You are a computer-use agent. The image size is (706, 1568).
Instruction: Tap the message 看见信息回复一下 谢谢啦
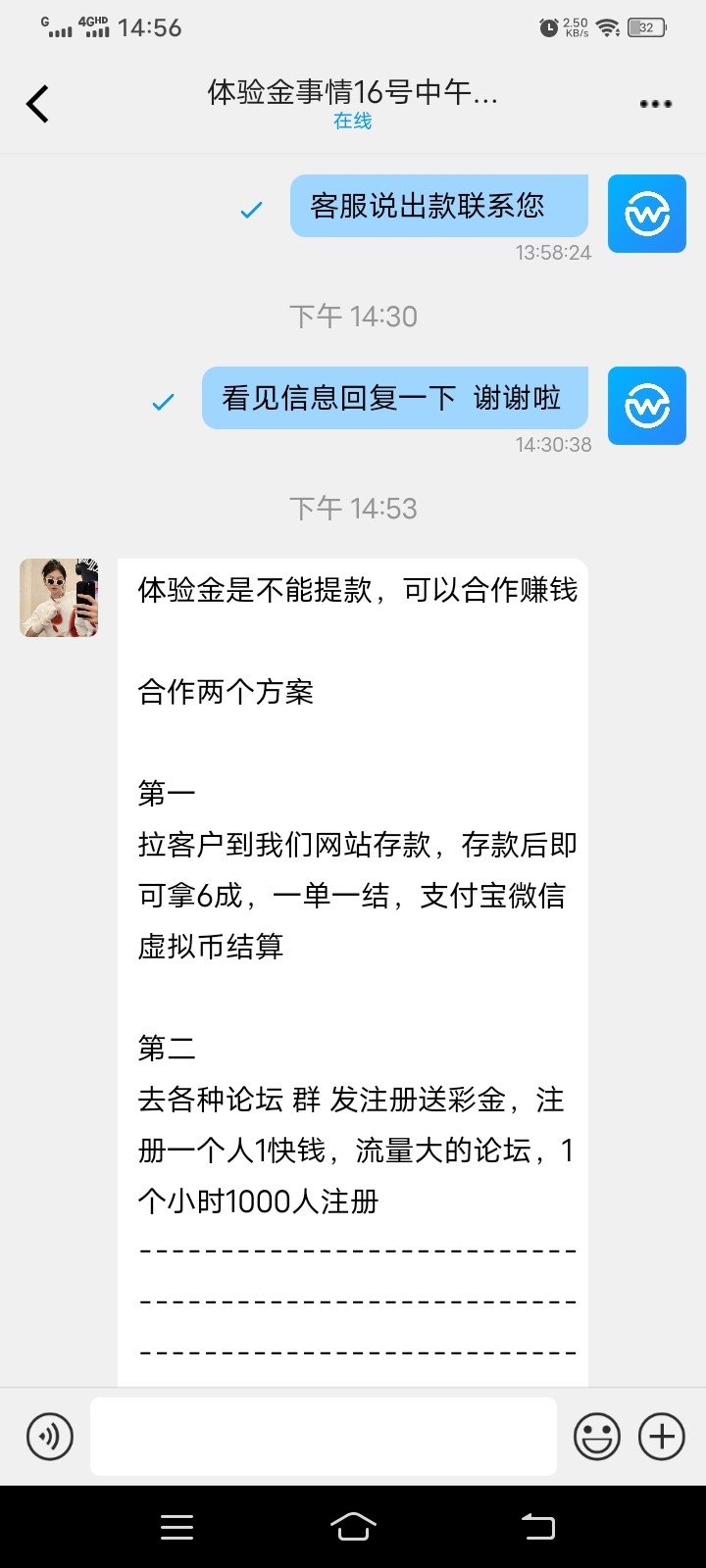pyautogui.click(x=392, y=398)
